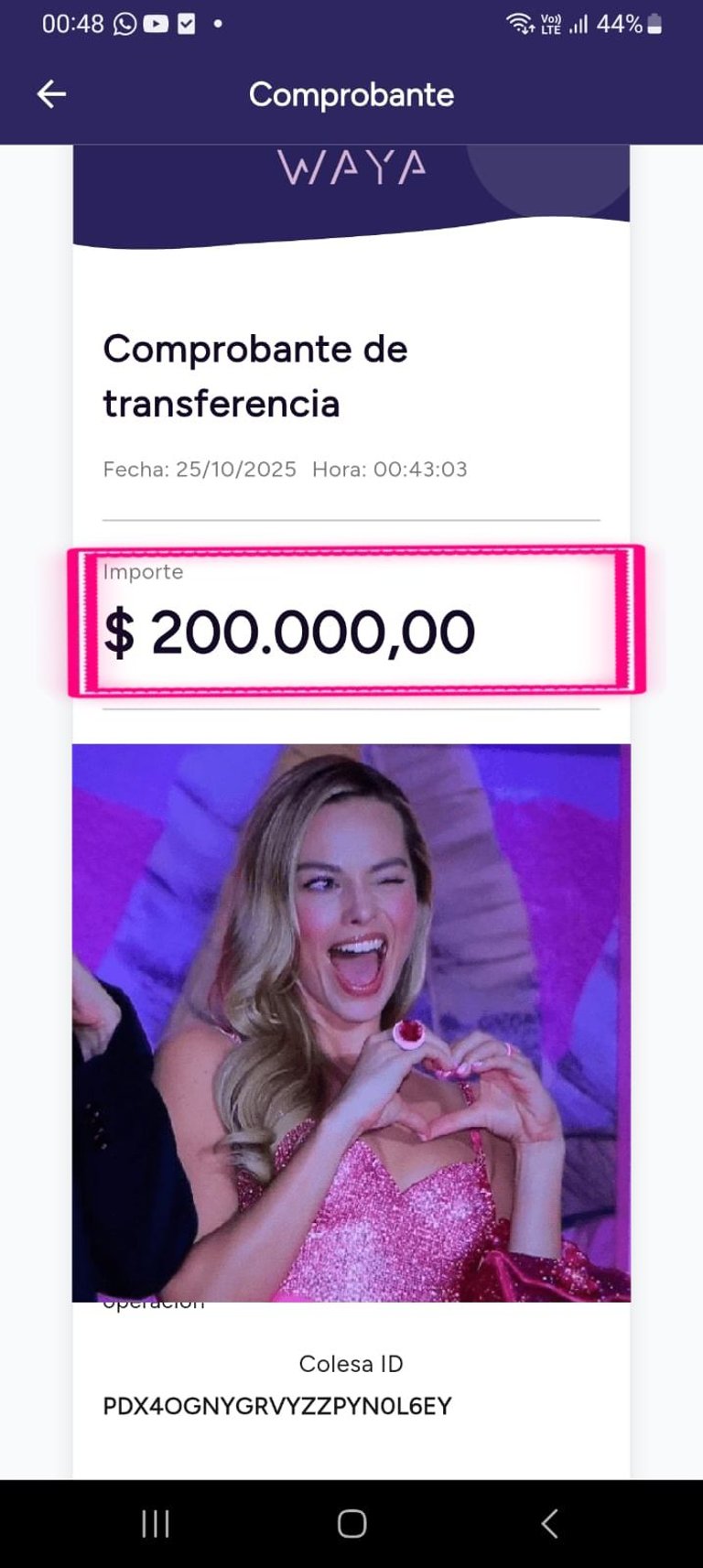703x1568 pixels.
Task: Go back using the Comprobante header arrow
Action: tap(51, 93)
